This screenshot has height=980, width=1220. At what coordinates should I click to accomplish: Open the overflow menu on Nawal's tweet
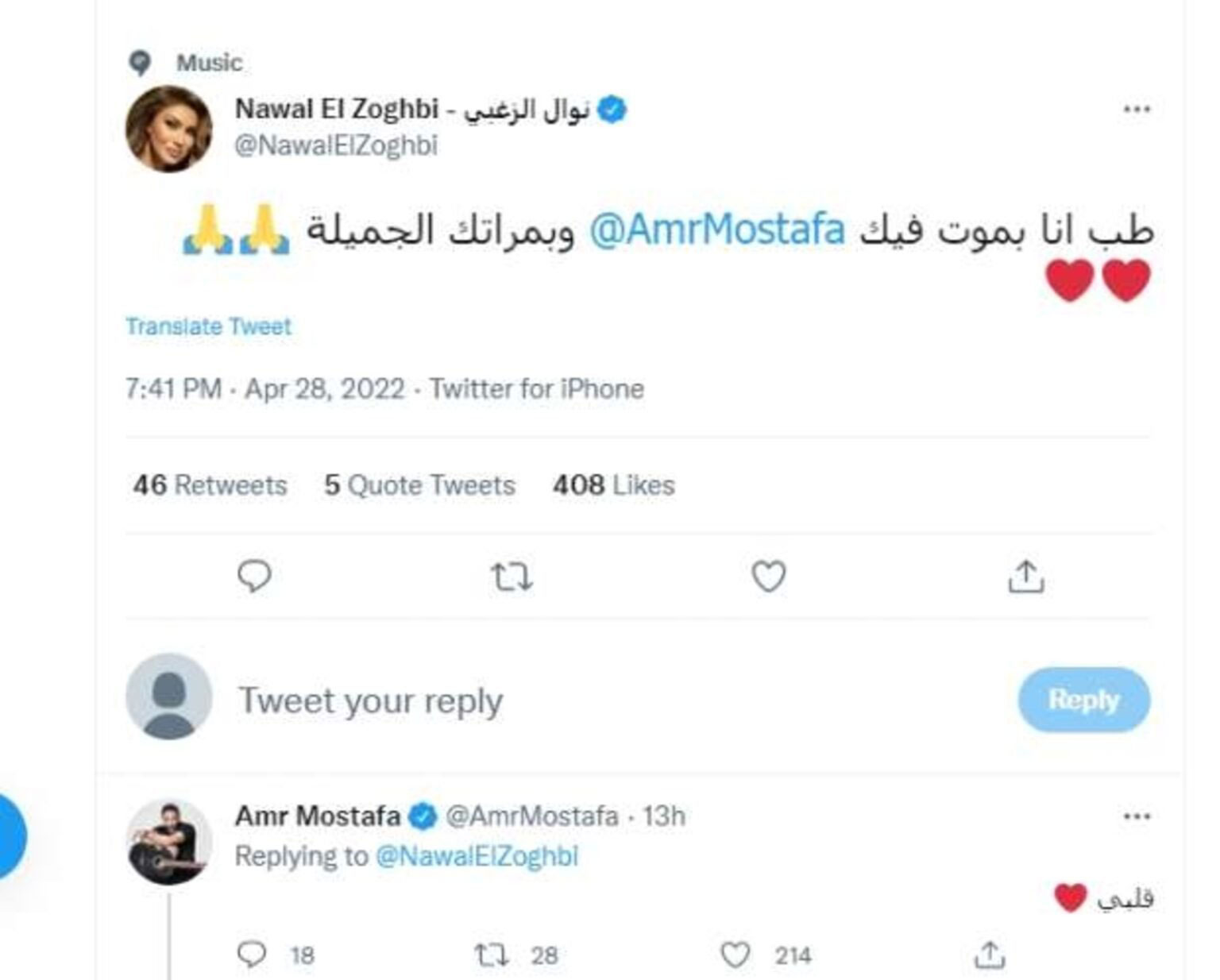[x=1137, y=110]
